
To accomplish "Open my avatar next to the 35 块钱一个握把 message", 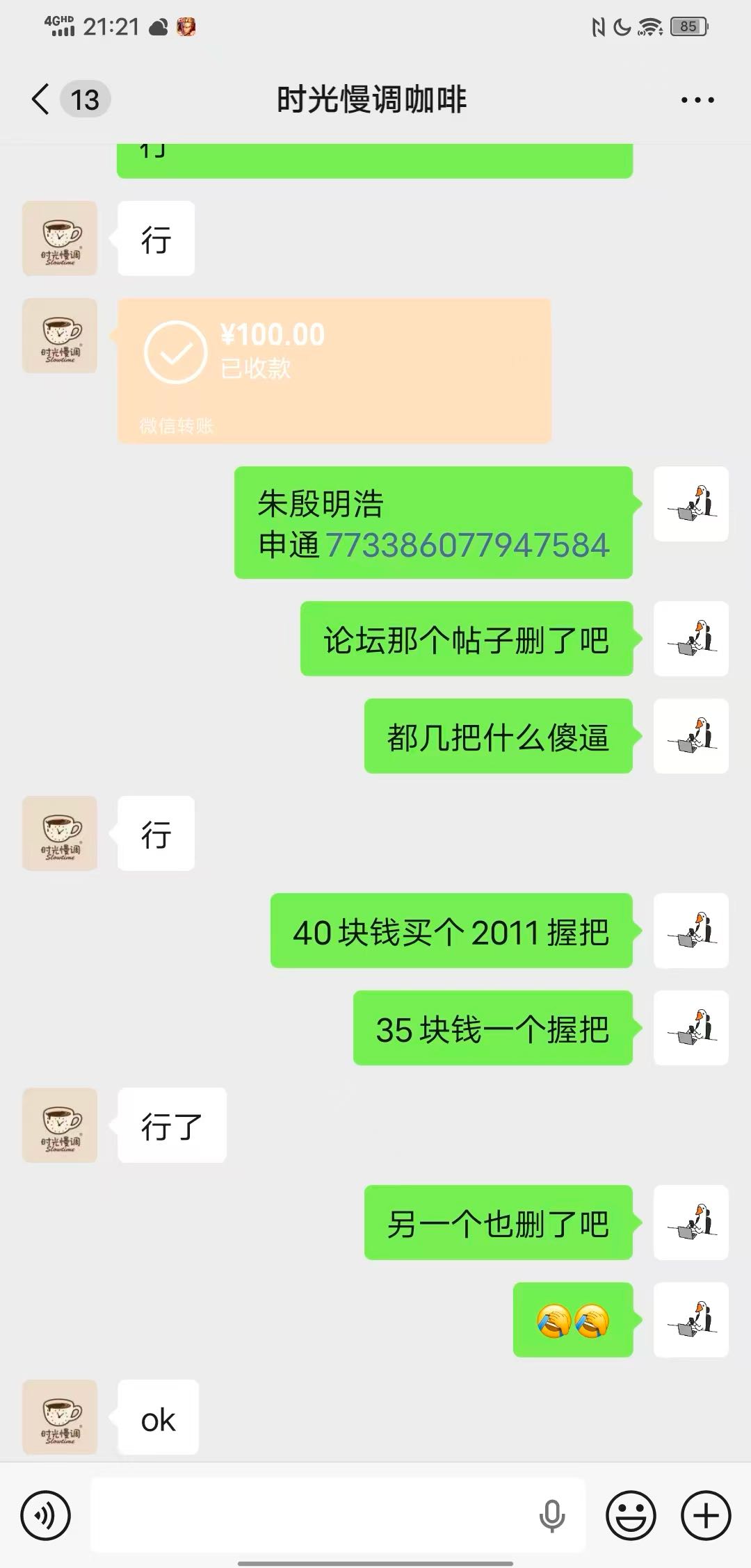I will [x=691, y=1027].
